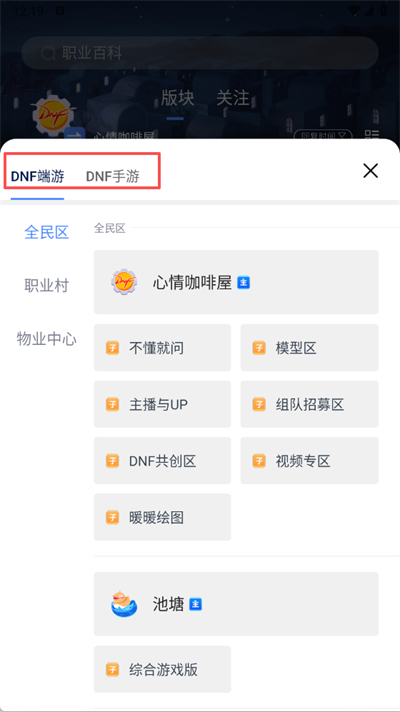Select the DNF端游 tab

click(38, 176)
